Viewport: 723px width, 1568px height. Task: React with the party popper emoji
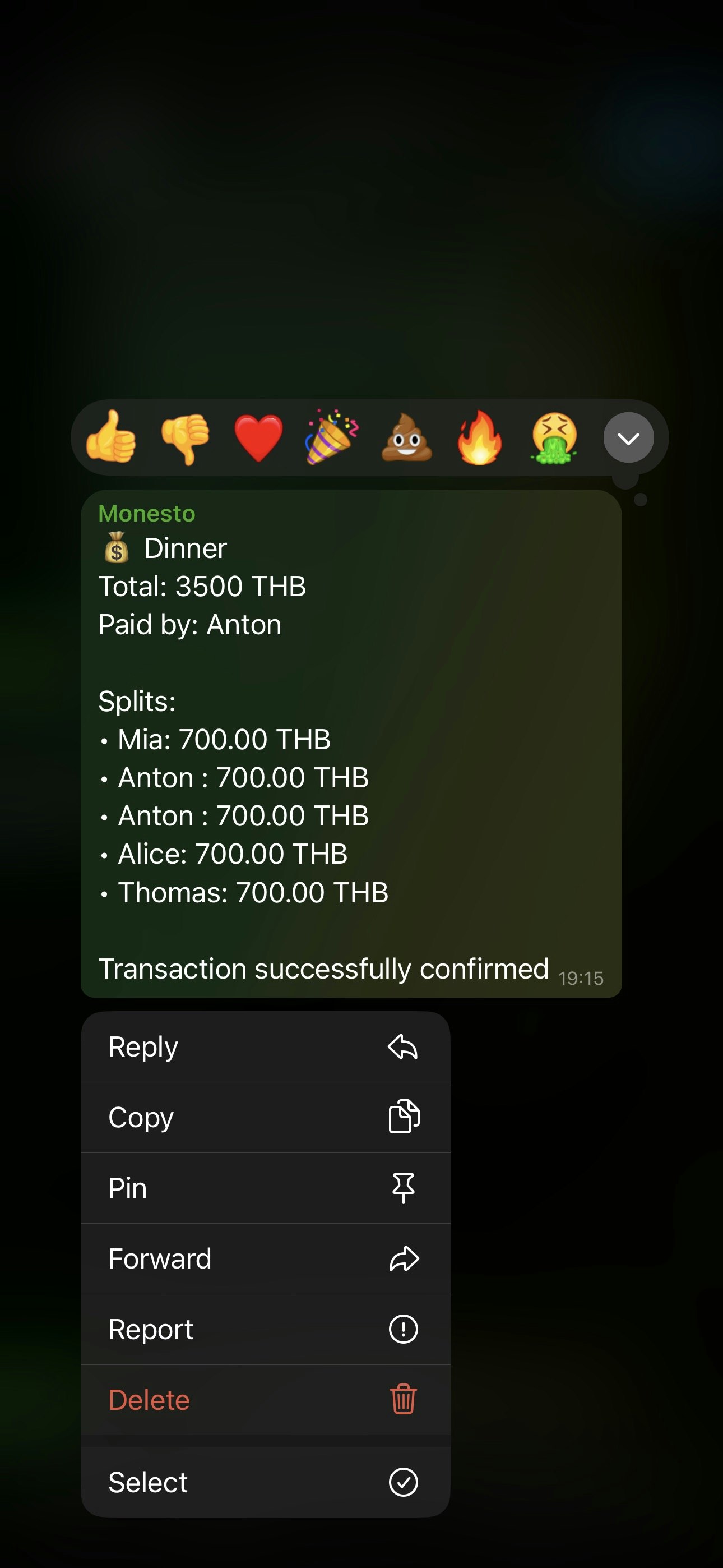click(x=332, y=437)
